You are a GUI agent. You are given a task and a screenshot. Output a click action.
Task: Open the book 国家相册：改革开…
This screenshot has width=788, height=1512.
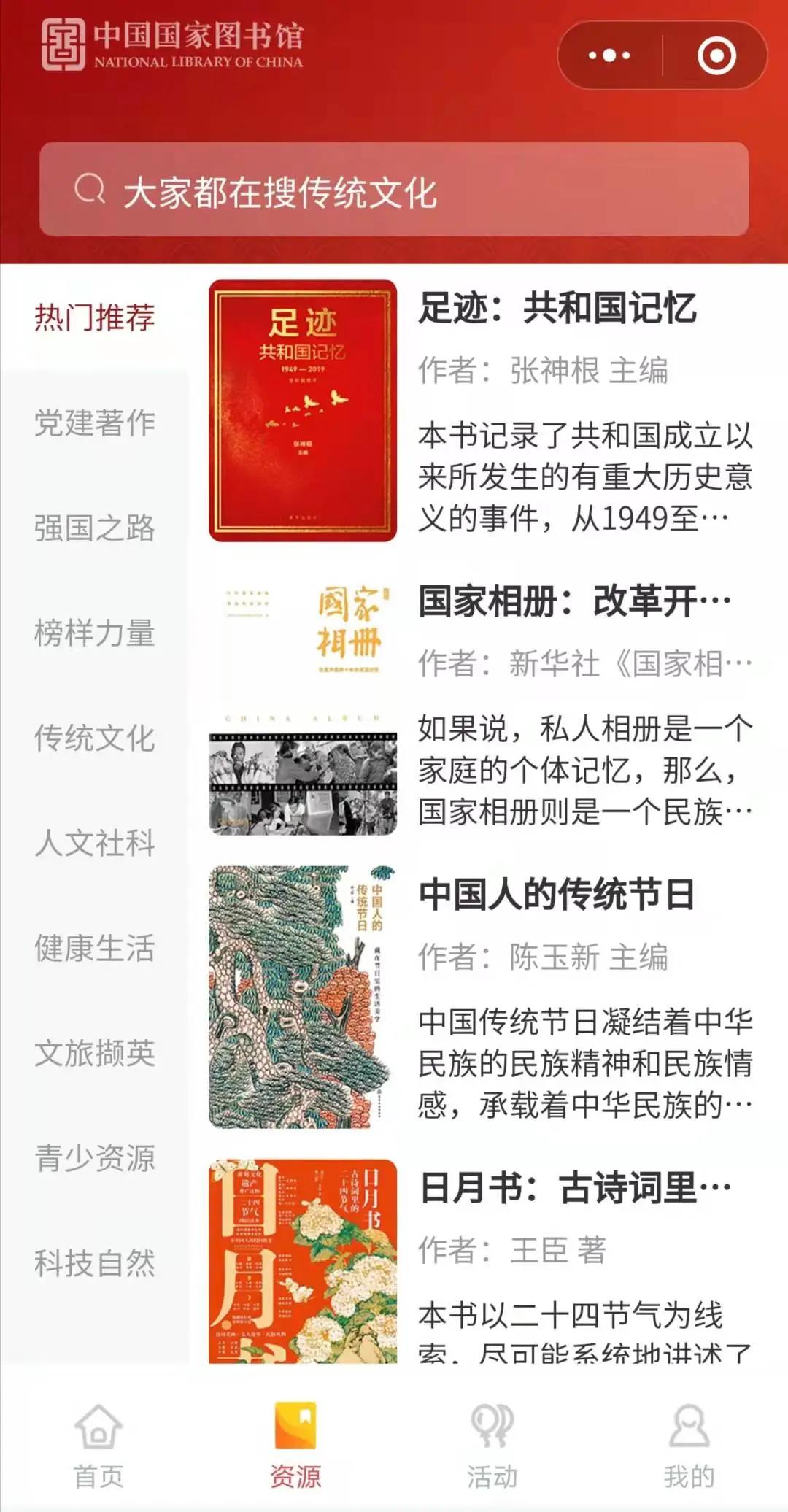coord(482,704)
